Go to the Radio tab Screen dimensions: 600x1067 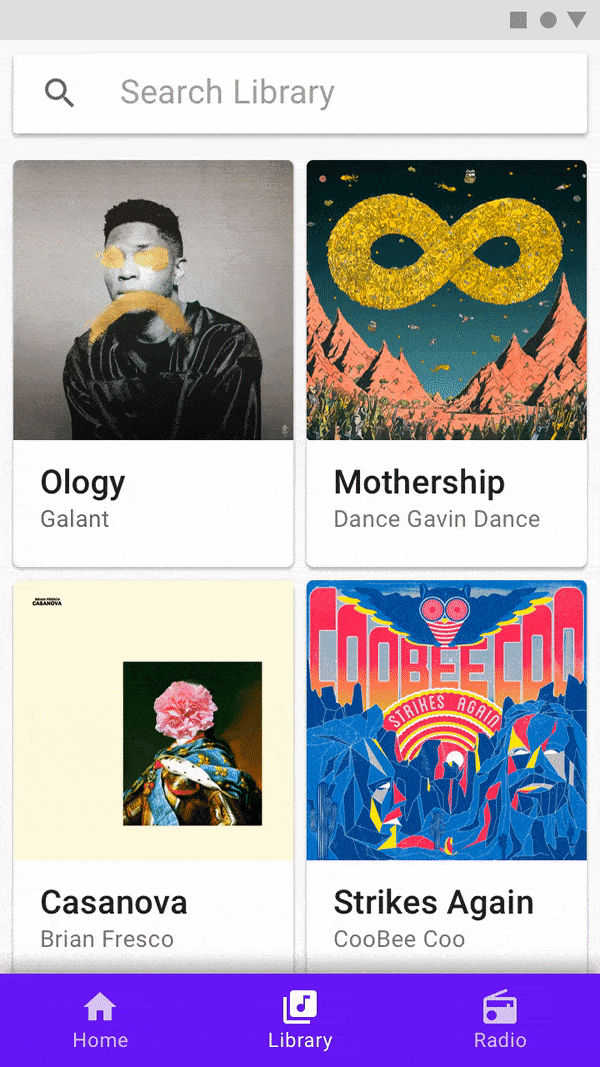coord(500,1020)
